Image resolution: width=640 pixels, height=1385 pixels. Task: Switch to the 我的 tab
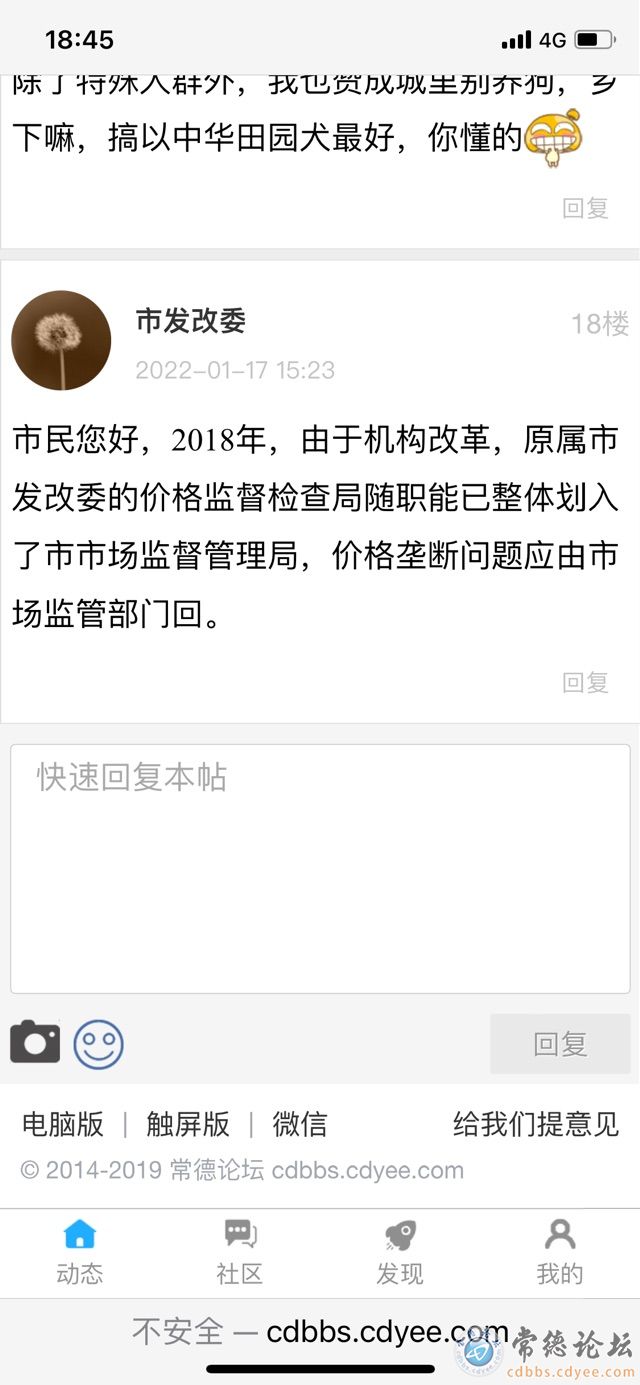pos(560,1253)
